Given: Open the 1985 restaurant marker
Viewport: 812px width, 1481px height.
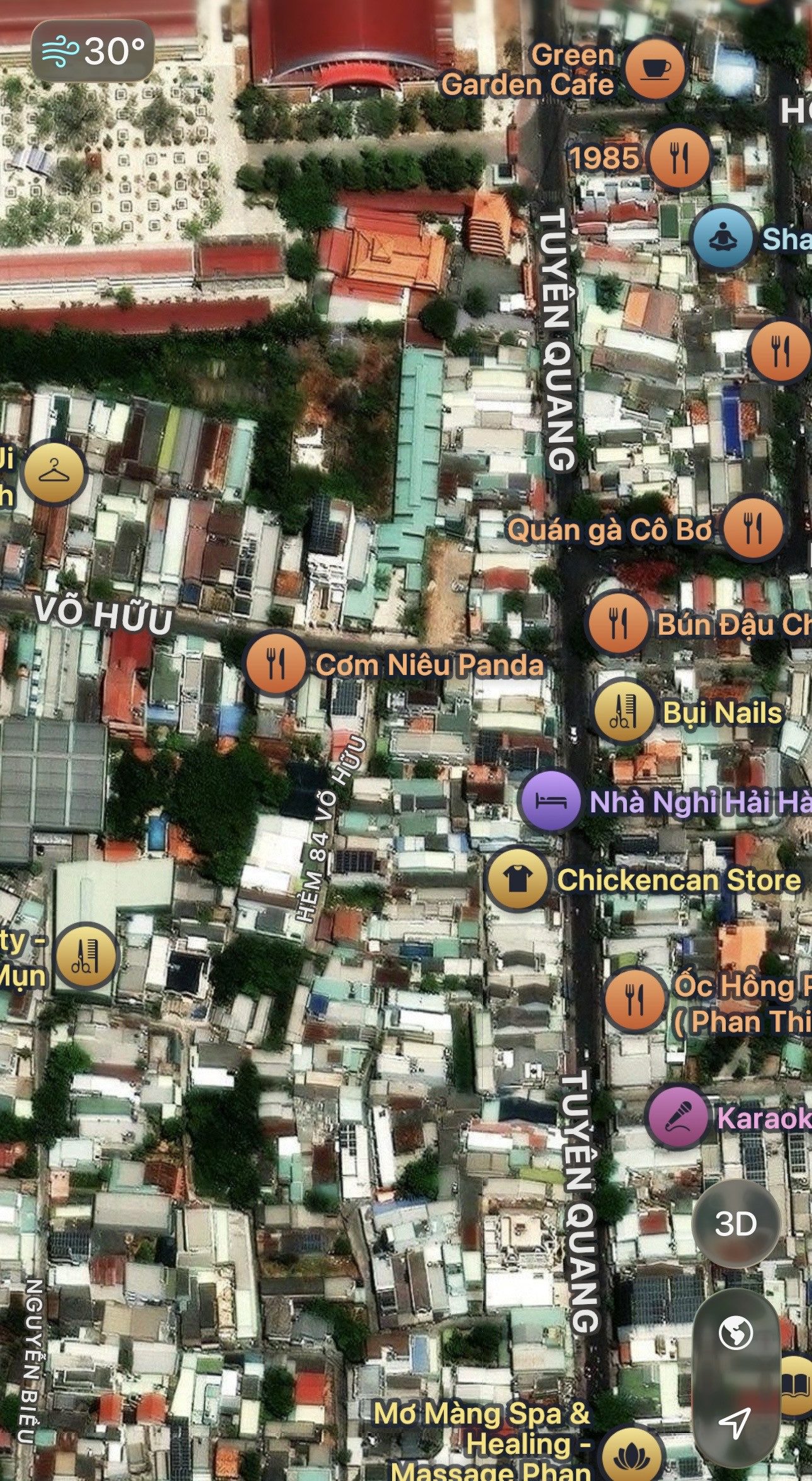Looking at the screenshot, I should (679, 157).
